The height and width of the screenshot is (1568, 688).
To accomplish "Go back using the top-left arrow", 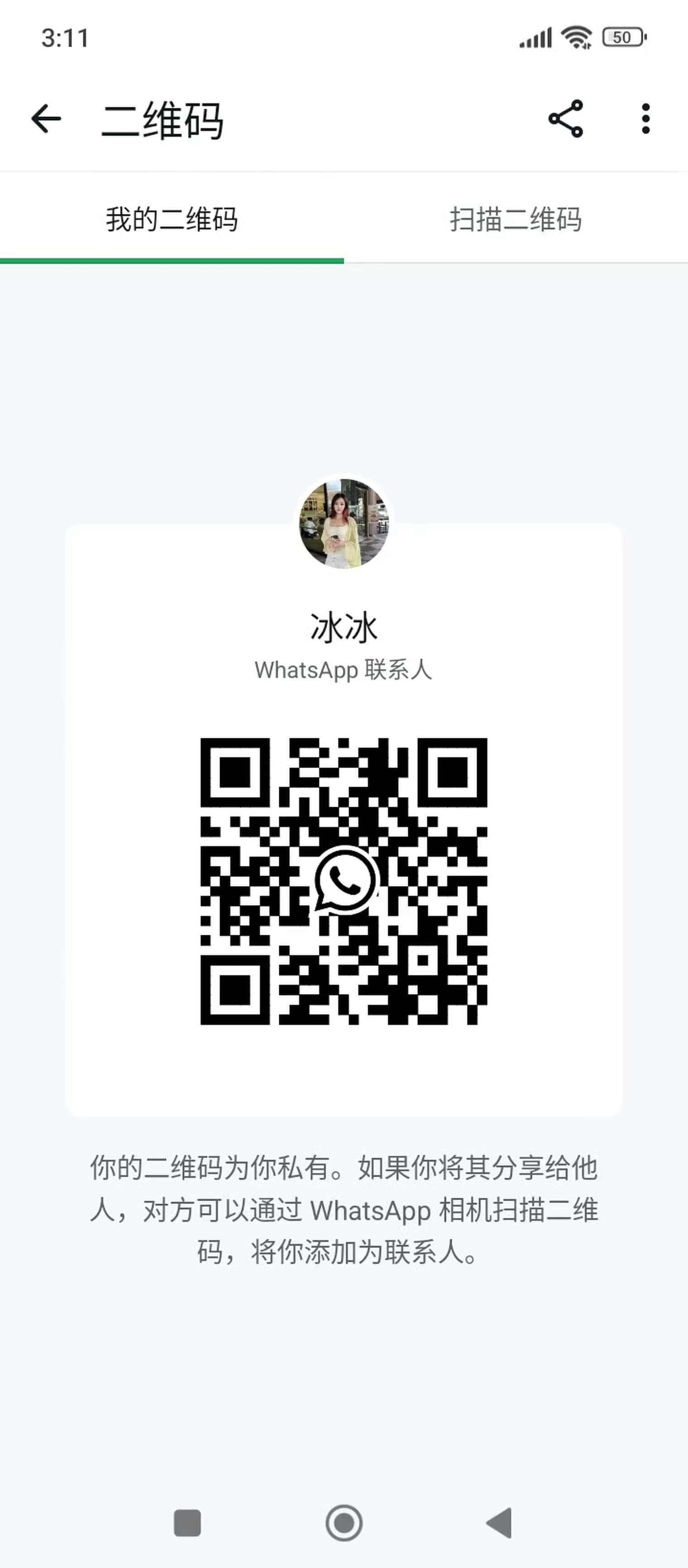I will tap(46, 119).
